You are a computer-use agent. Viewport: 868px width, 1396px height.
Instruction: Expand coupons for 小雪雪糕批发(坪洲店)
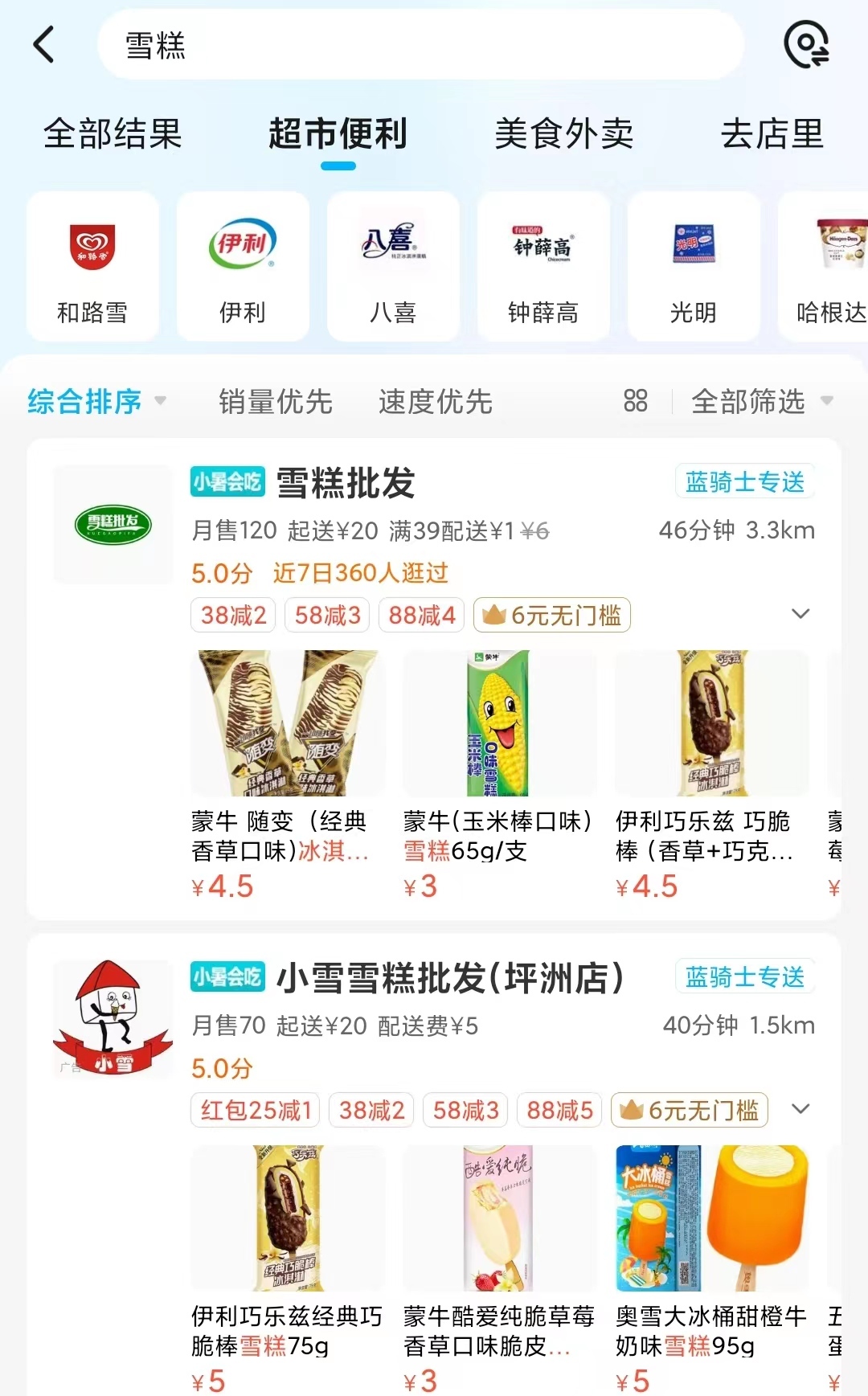coord(800,1109)
